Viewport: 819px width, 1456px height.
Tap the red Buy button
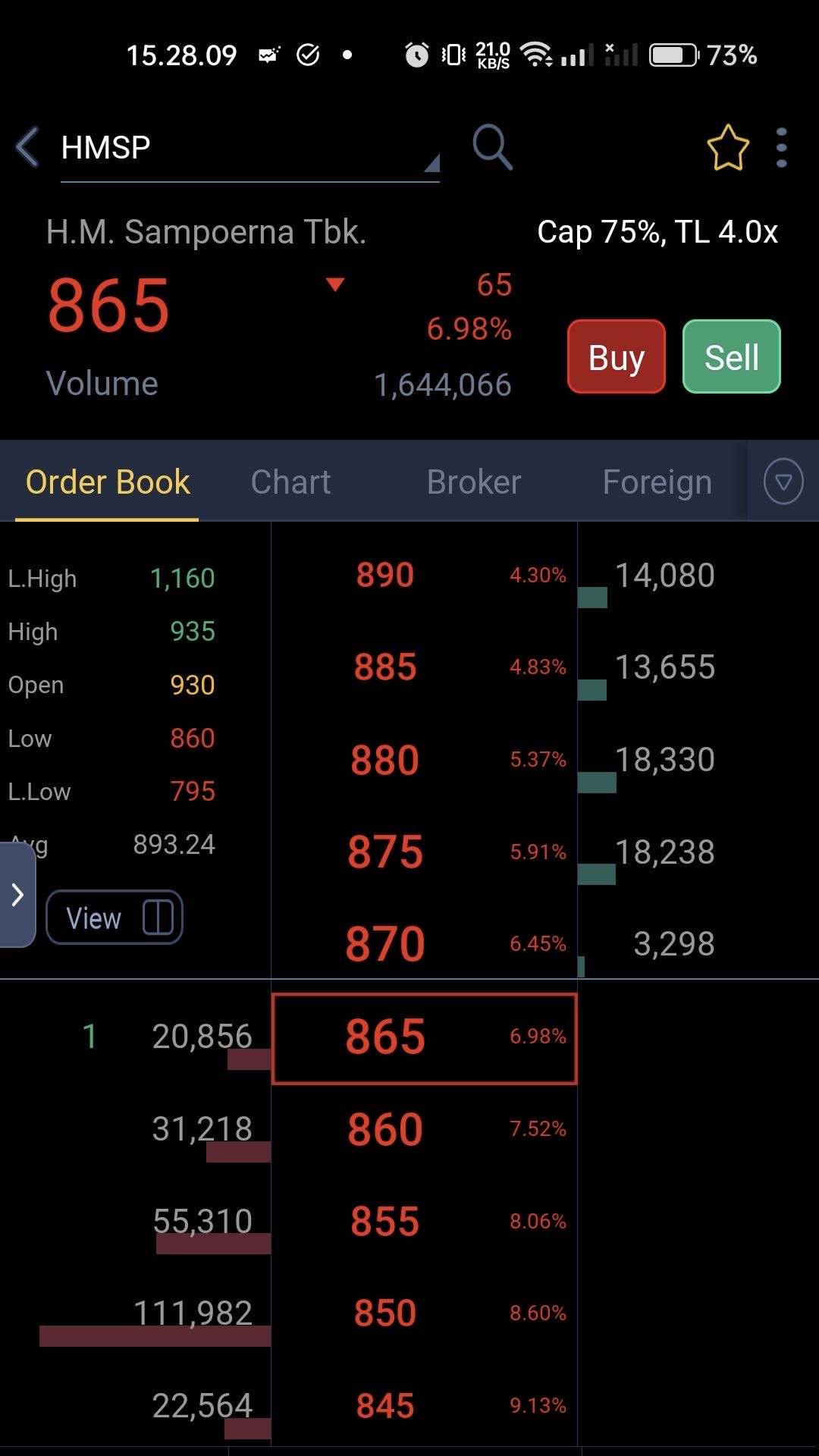pos(617,357)
